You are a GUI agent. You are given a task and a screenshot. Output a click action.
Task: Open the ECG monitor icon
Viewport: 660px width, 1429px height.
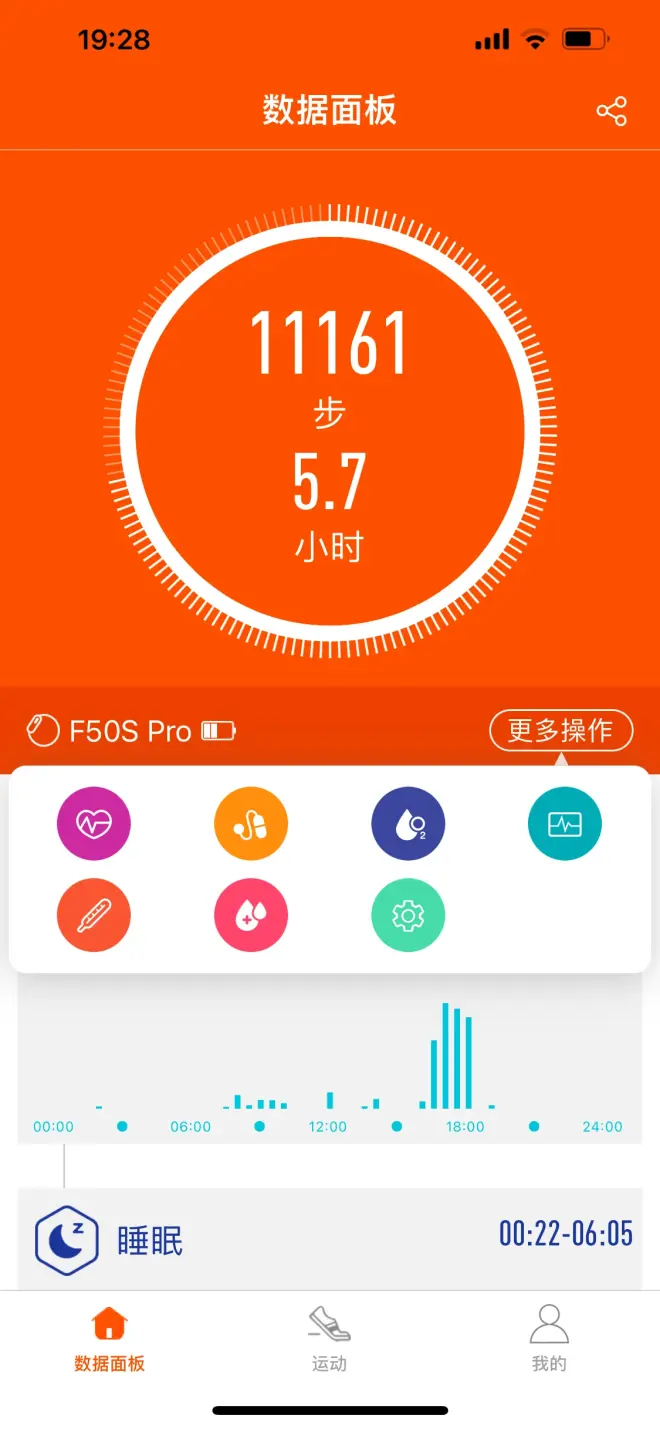(565, 825)
